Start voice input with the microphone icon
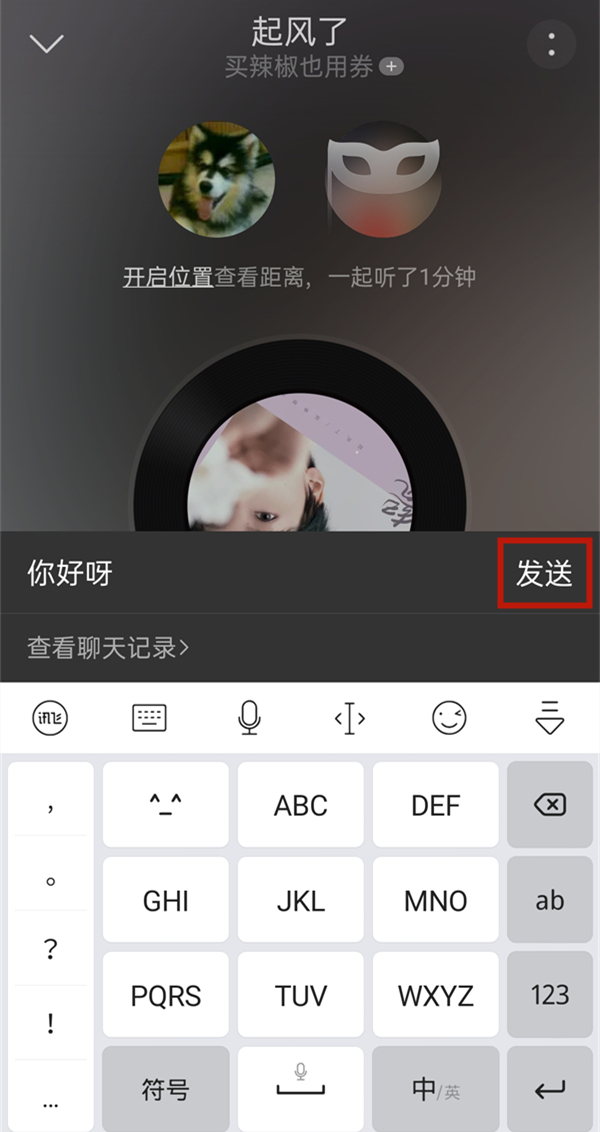Image resolution: width=600 pixels, height=1132 pixels. [x=250, y=718]
